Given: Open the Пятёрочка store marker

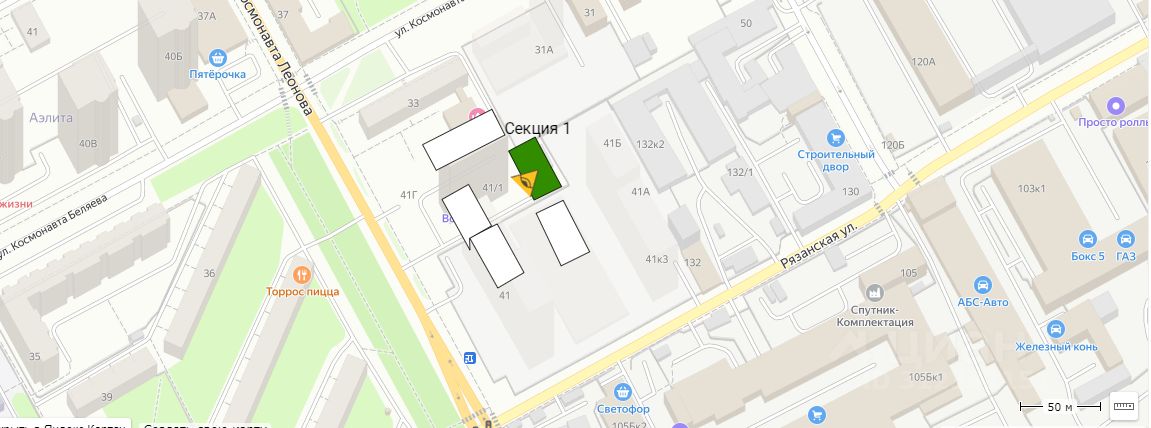Looking at the screenshot, I should pos(218,58).
